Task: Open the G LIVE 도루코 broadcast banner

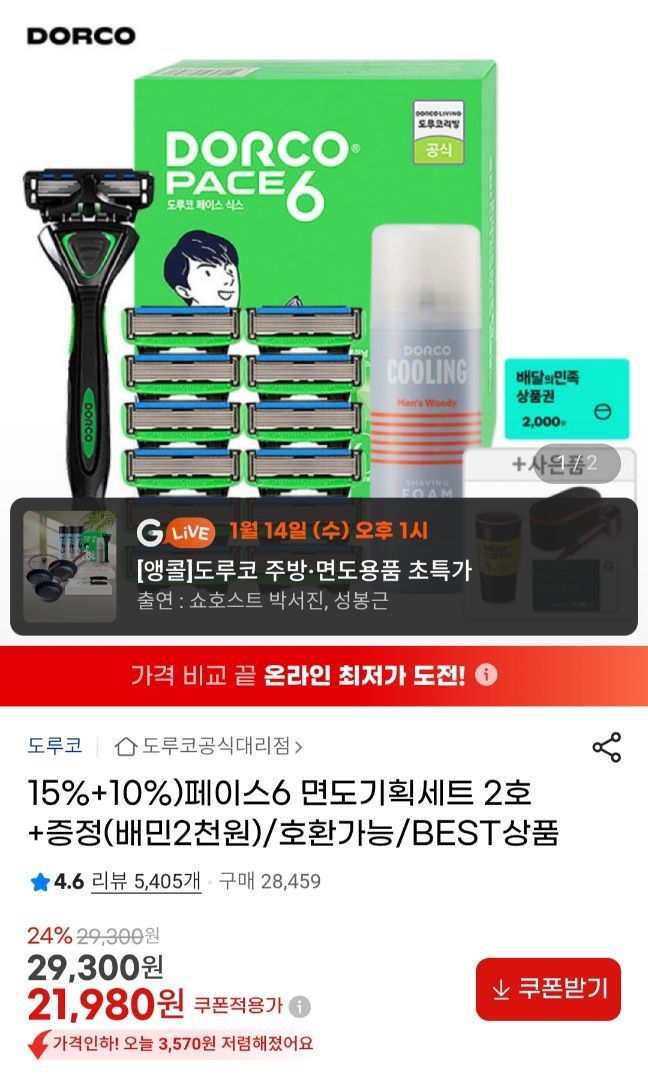Action: pyautogui.click(x=324, y=566)
